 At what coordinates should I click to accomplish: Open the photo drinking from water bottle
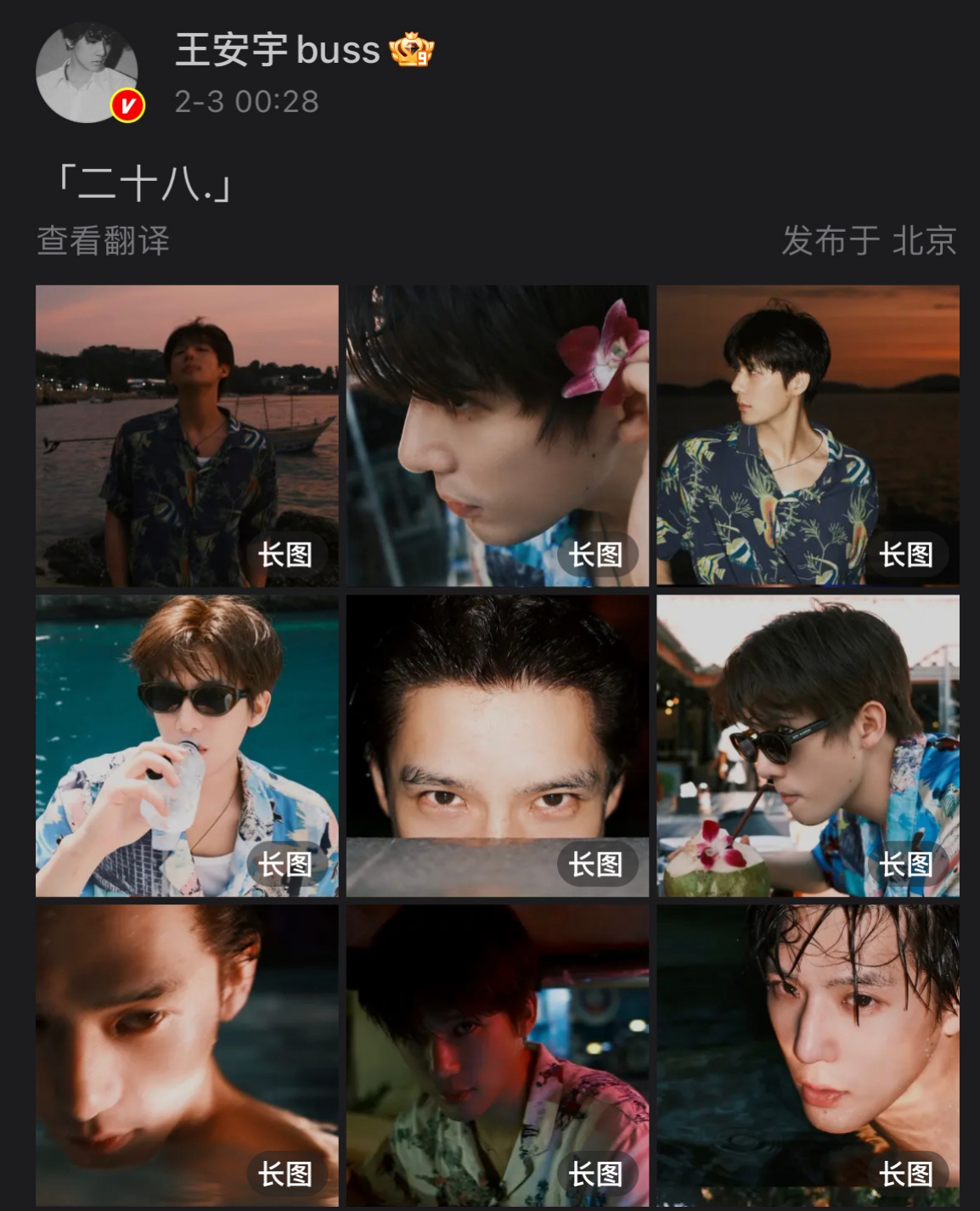click(187, 746)
